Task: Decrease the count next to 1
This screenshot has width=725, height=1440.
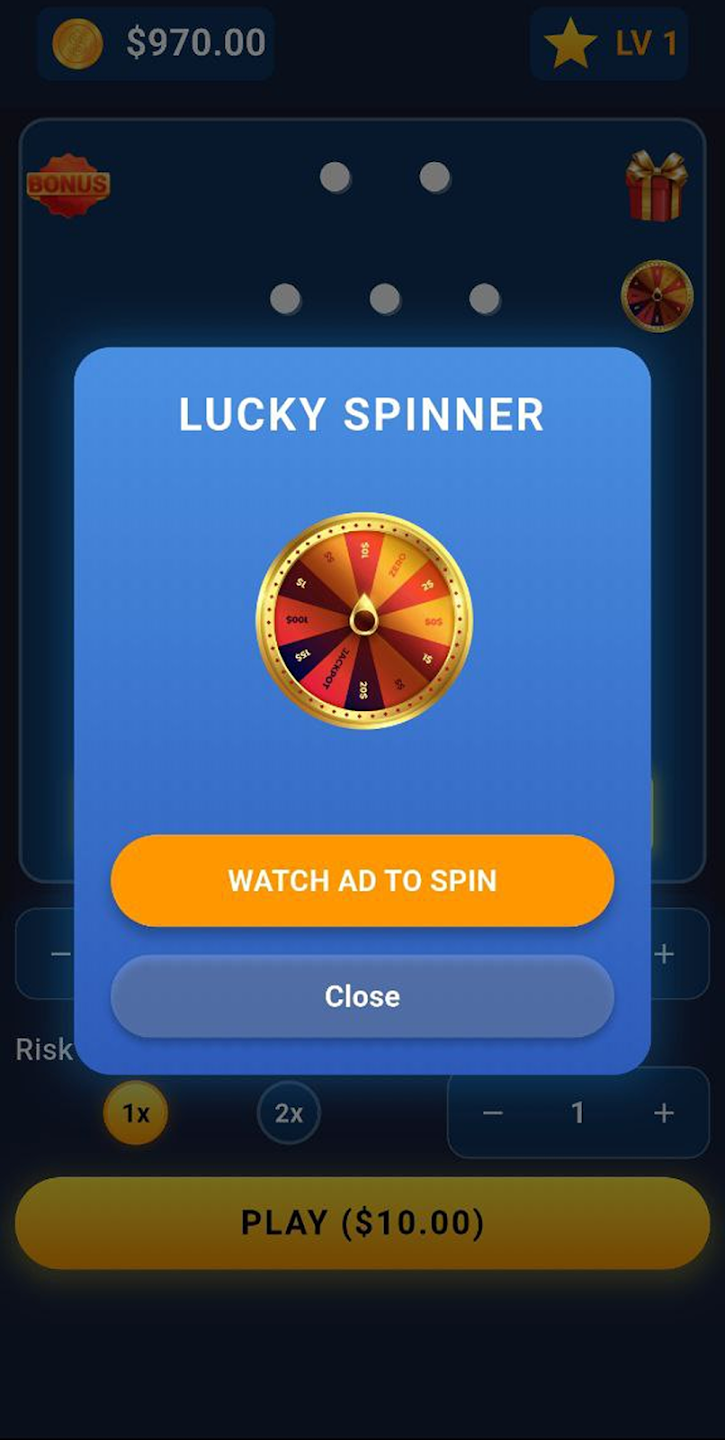Action: tap(493, 1113)
